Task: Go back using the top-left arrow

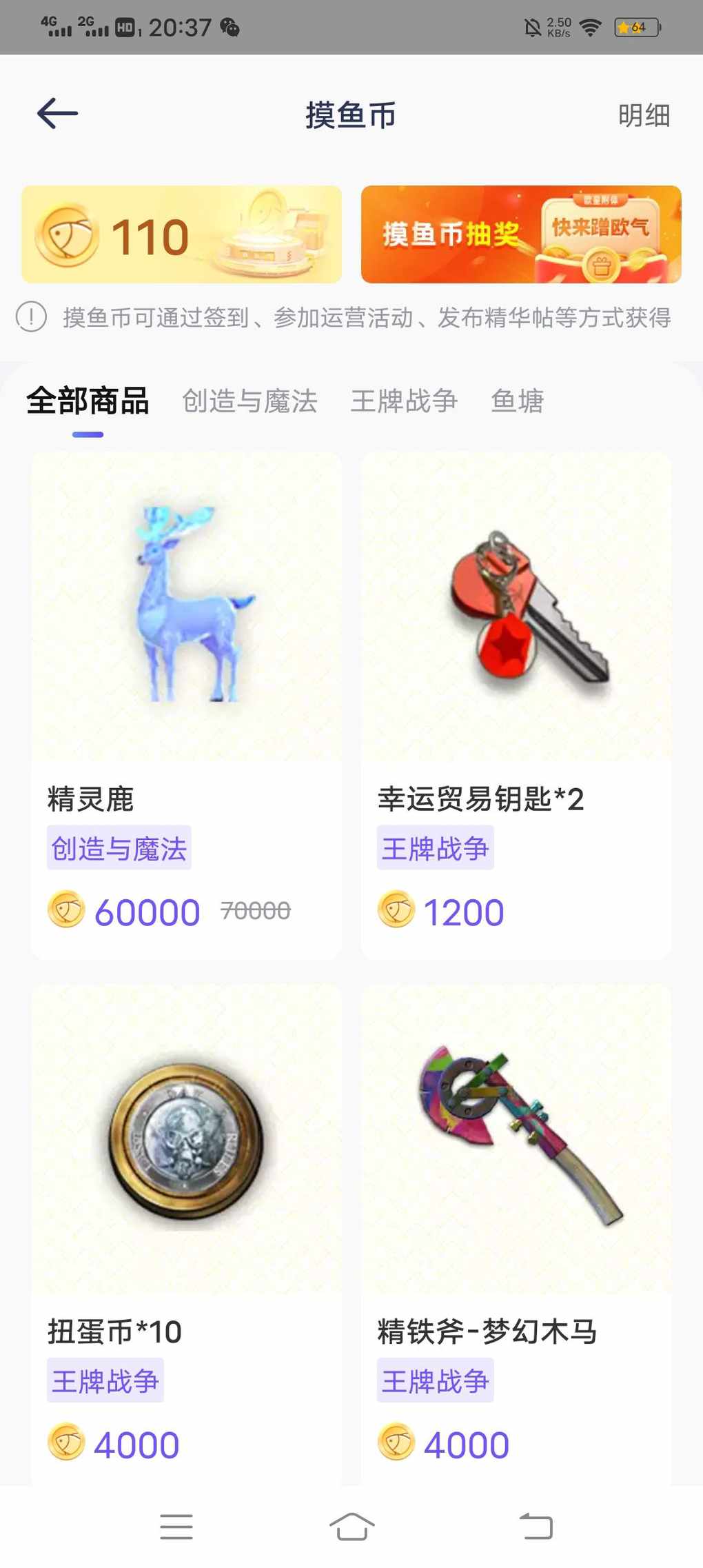Action: click(x=57, y=114)
